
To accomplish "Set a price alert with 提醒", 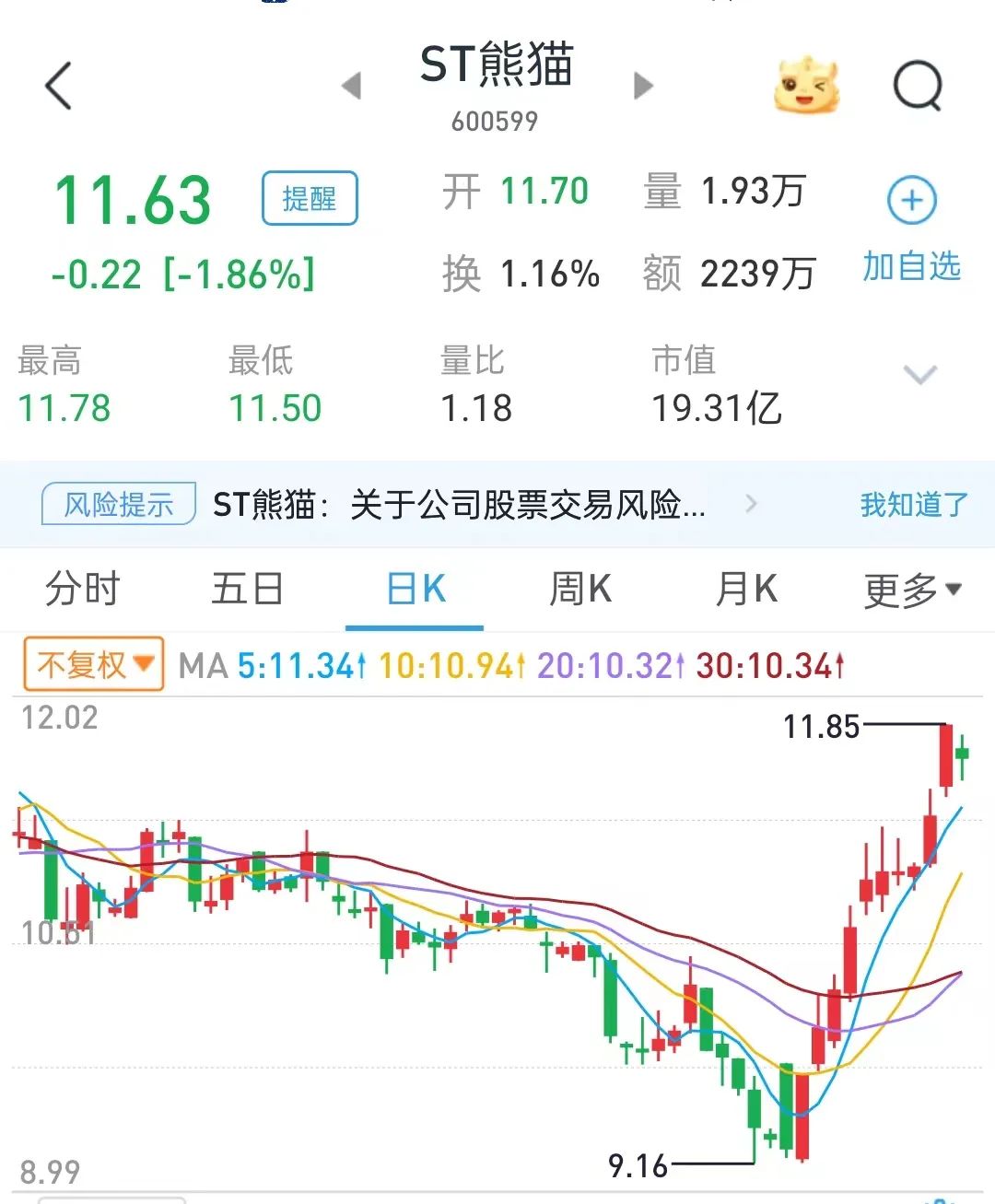I will click(310, 198).
